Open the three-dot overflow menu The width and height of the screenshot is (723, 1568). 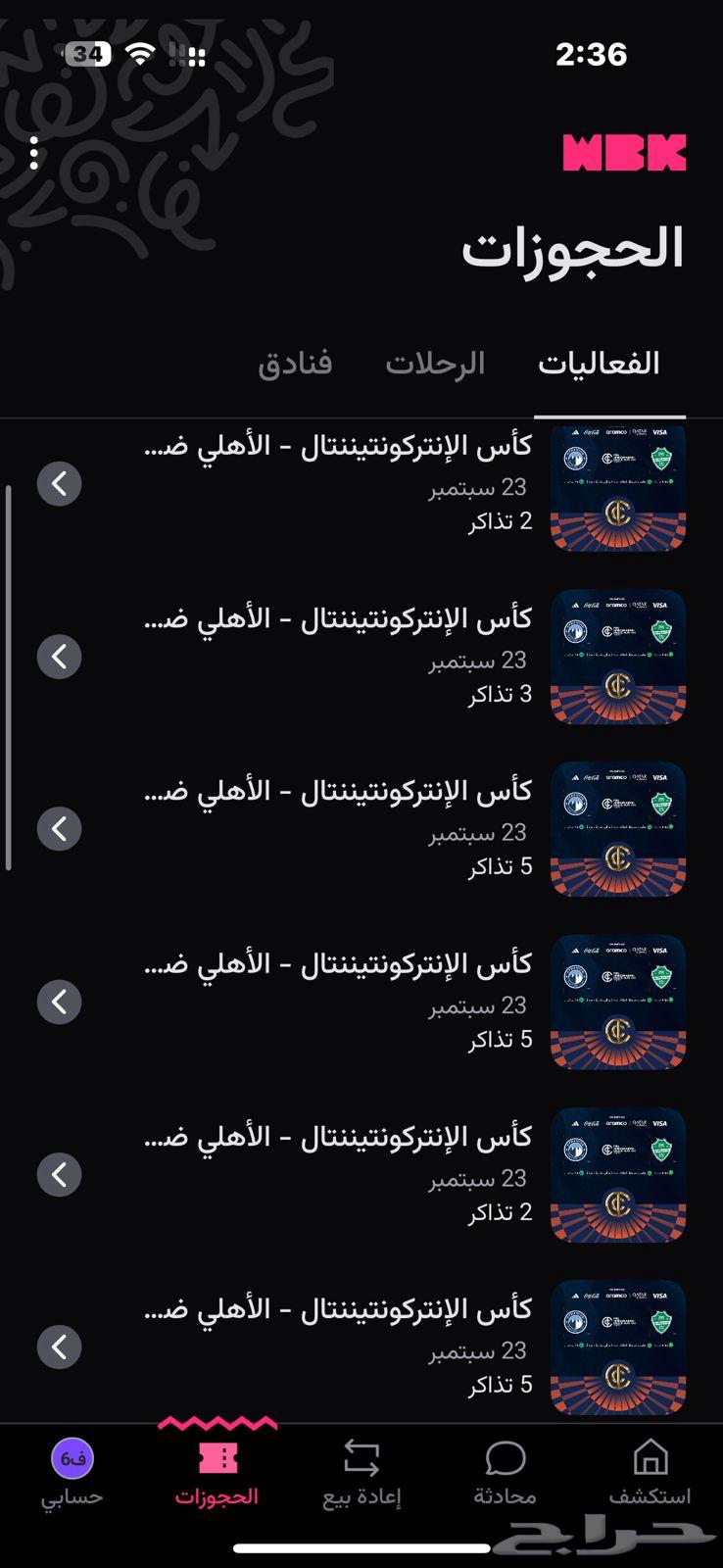point(33,154)
